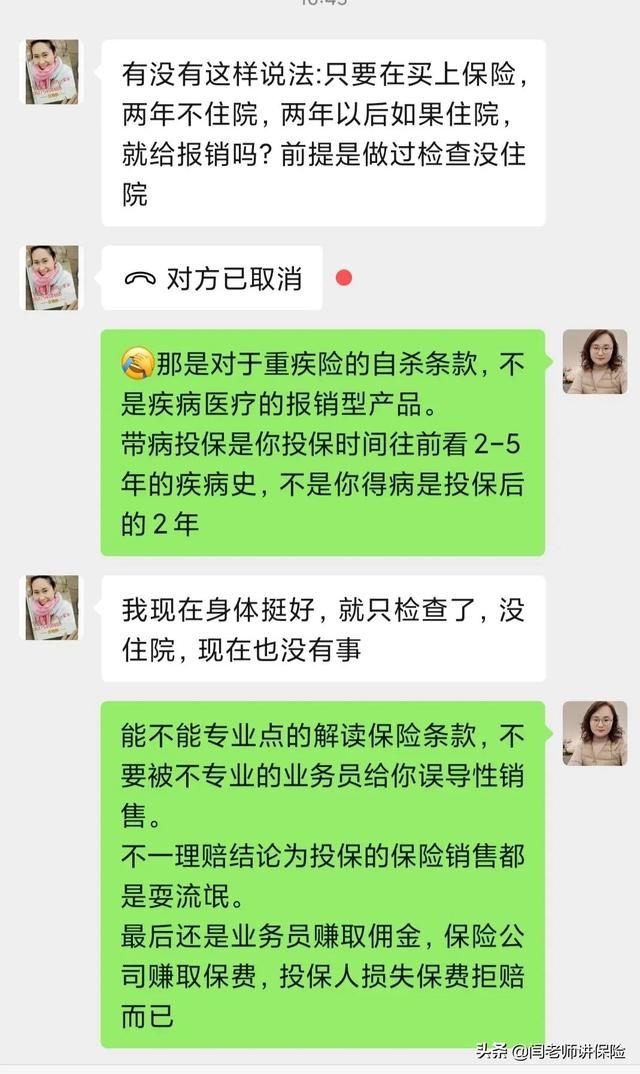Tap the 对方已取消 call record to call back

212,279
